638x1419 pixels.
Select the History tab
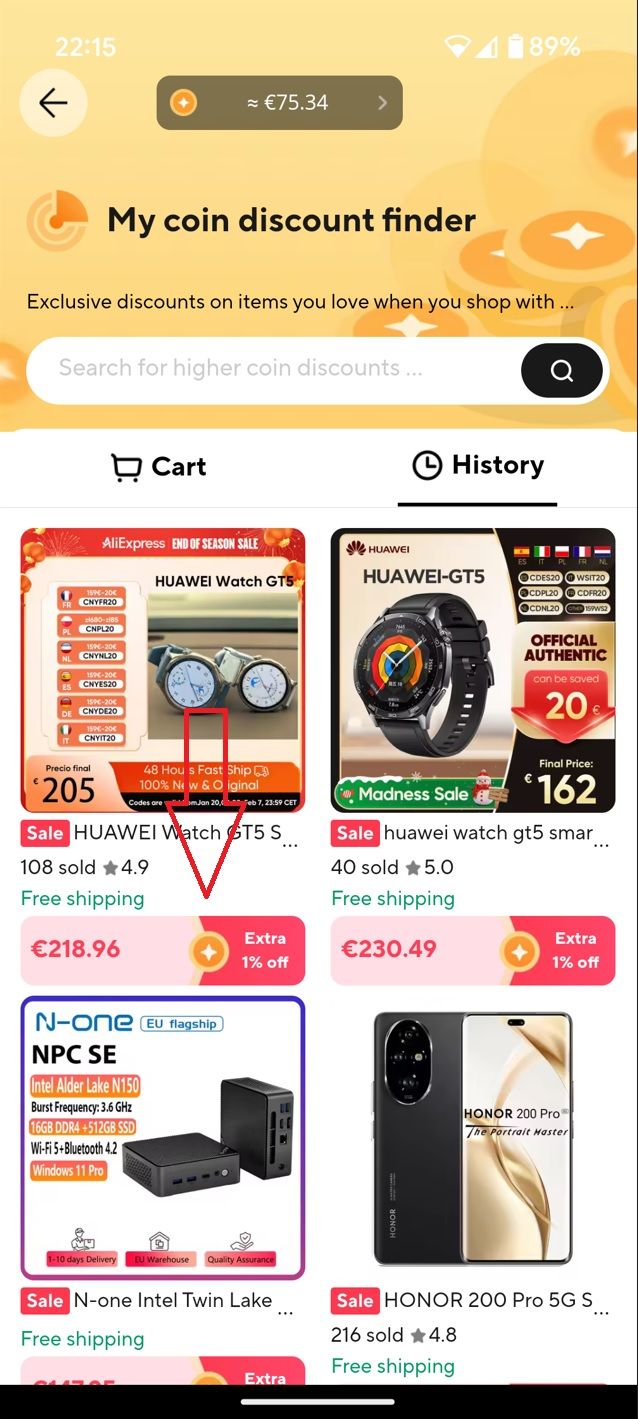tap(477, 466)
